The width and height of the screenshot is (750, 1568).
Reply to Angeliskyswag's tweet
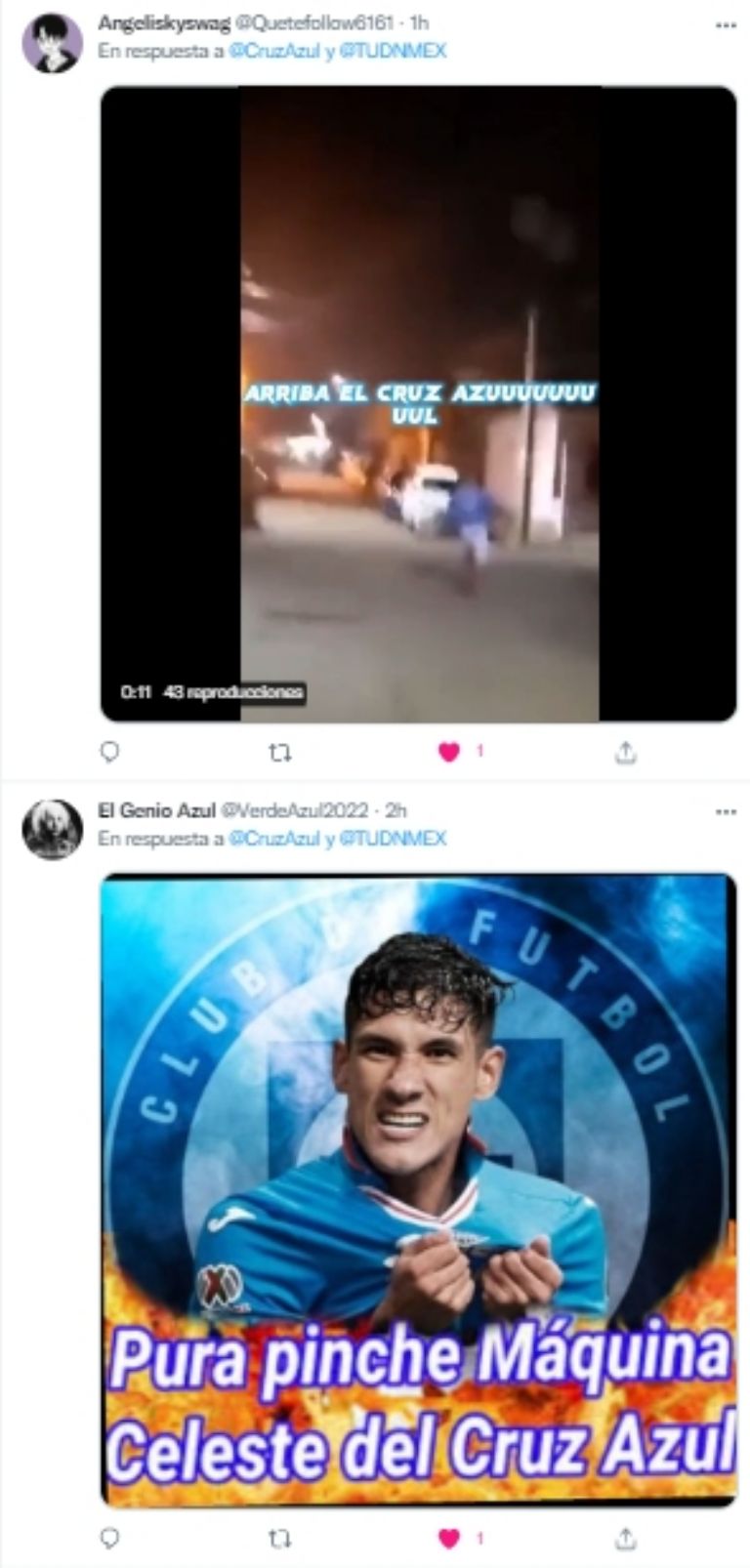(110, 752)
